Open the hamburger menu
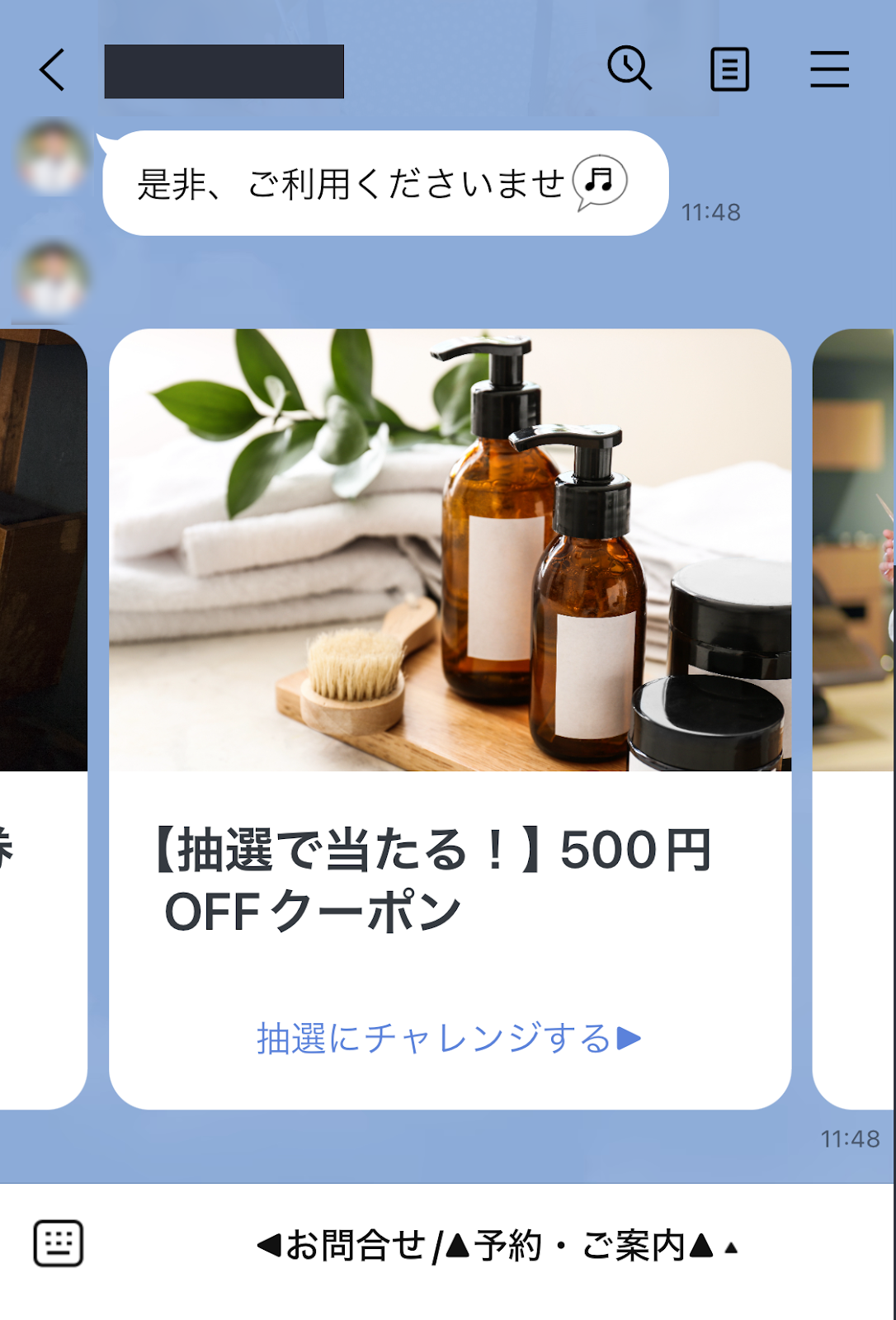Image resolution: width=896 pixels, height=1320 pixels. [x=828, y=69]
